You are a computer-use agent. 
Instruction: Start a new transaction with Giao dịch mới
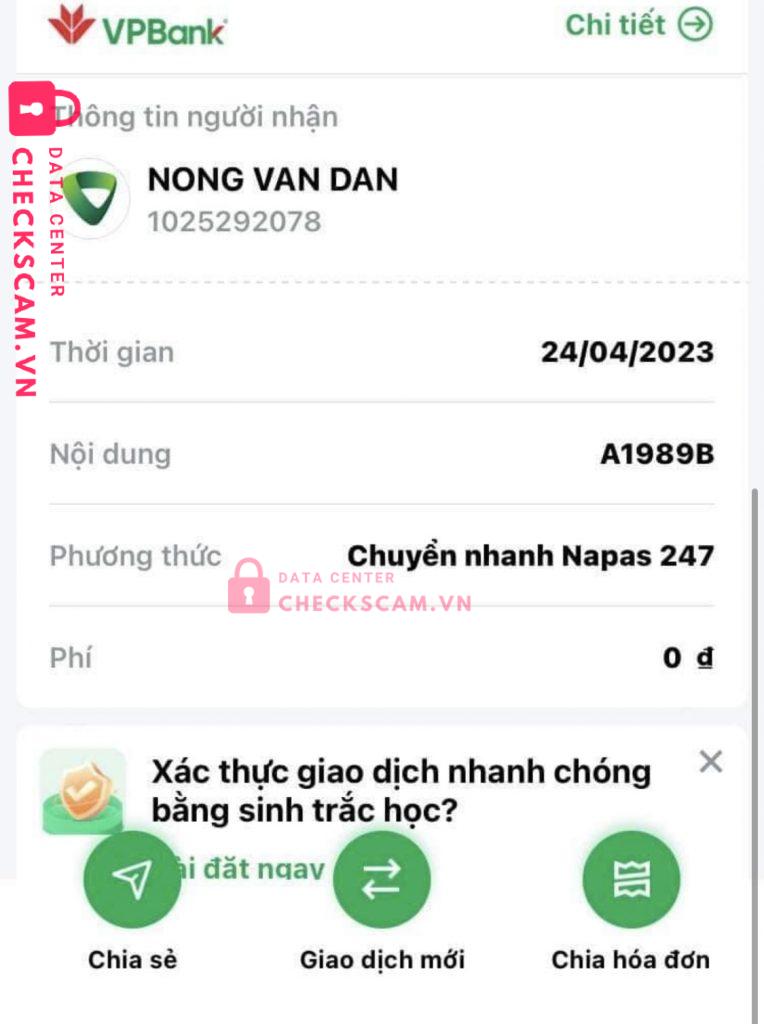pyautogui.click(x=381, y=881)
